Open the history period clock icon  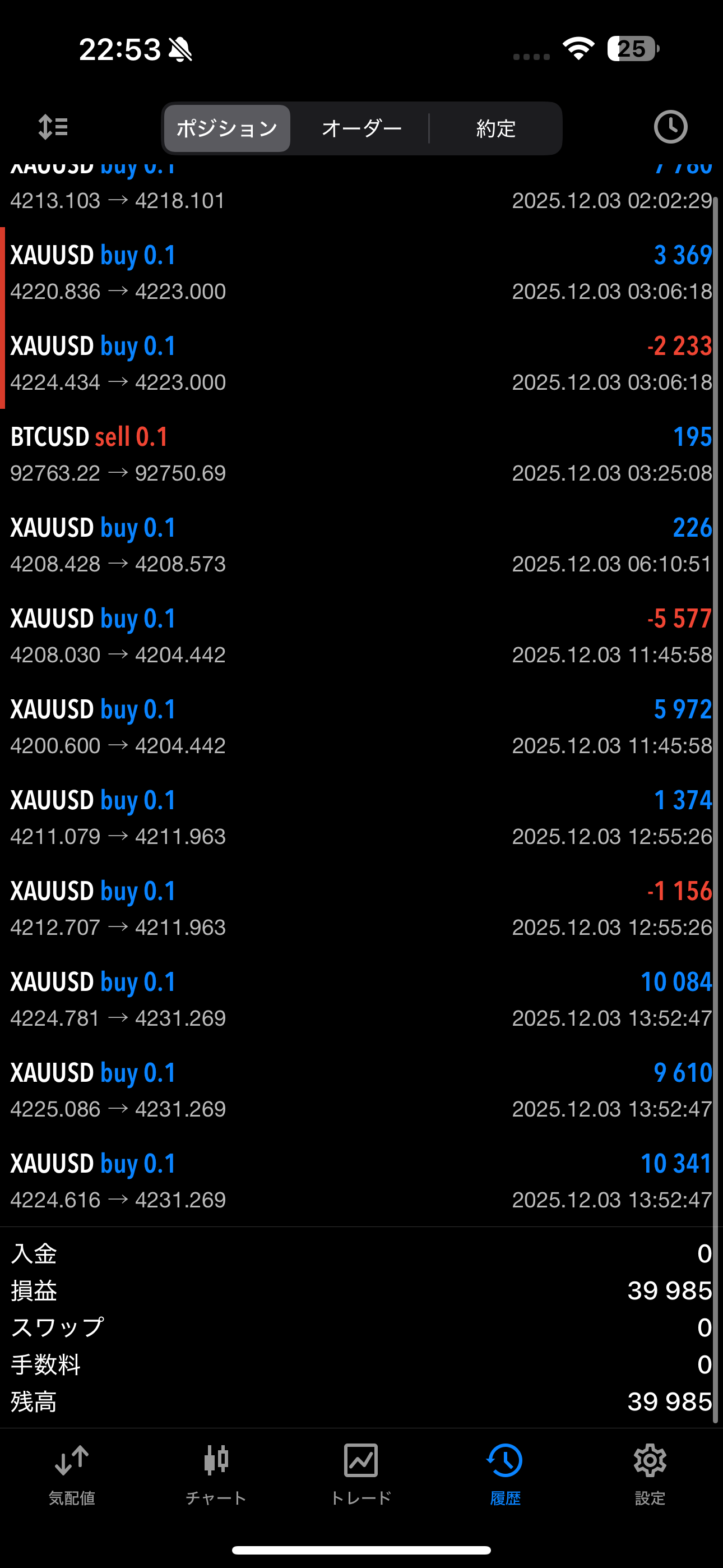[670, 127]
